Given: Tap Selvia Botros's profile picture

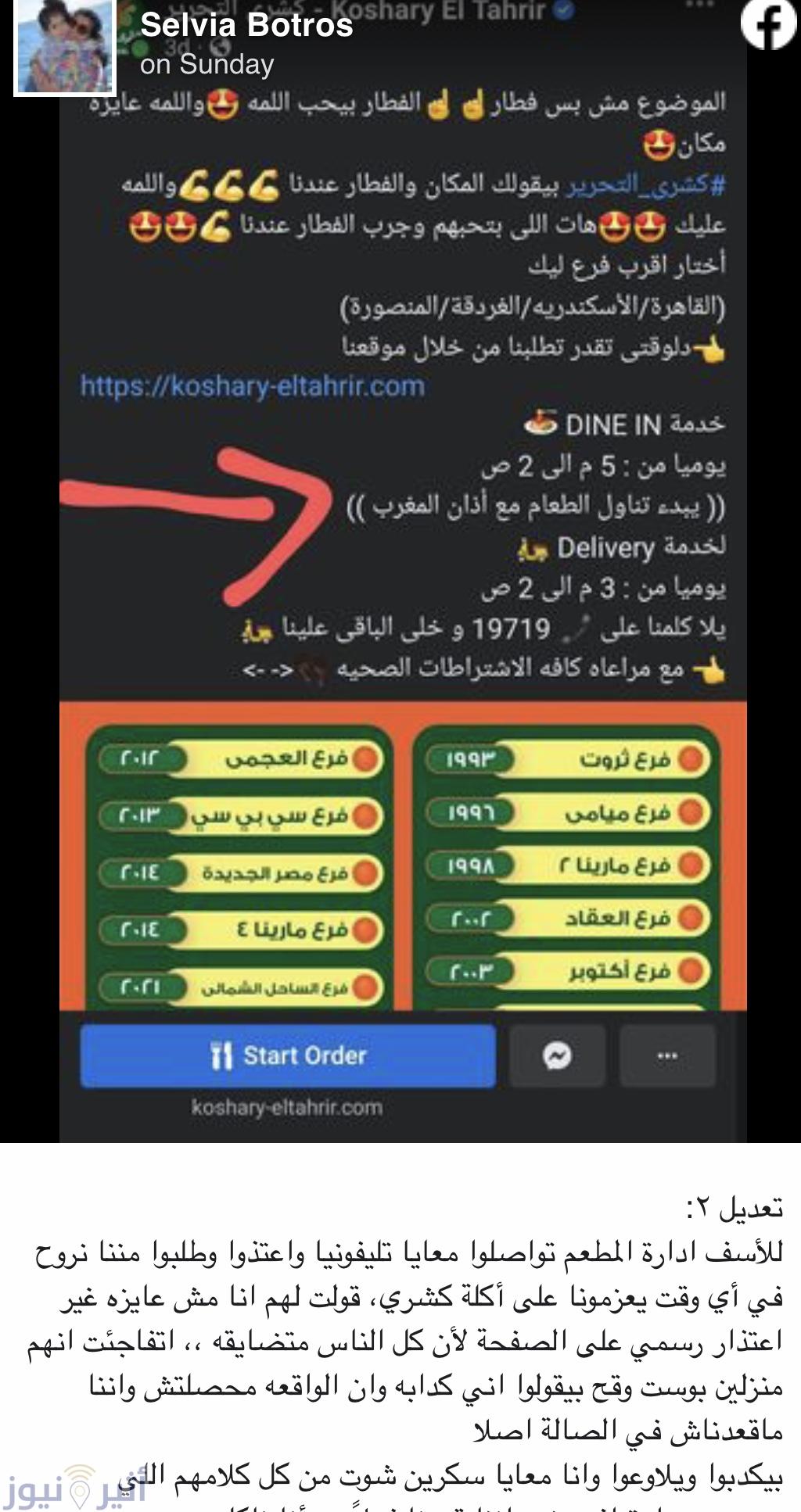Looking at the screenshot, I should tap(65, 47).
